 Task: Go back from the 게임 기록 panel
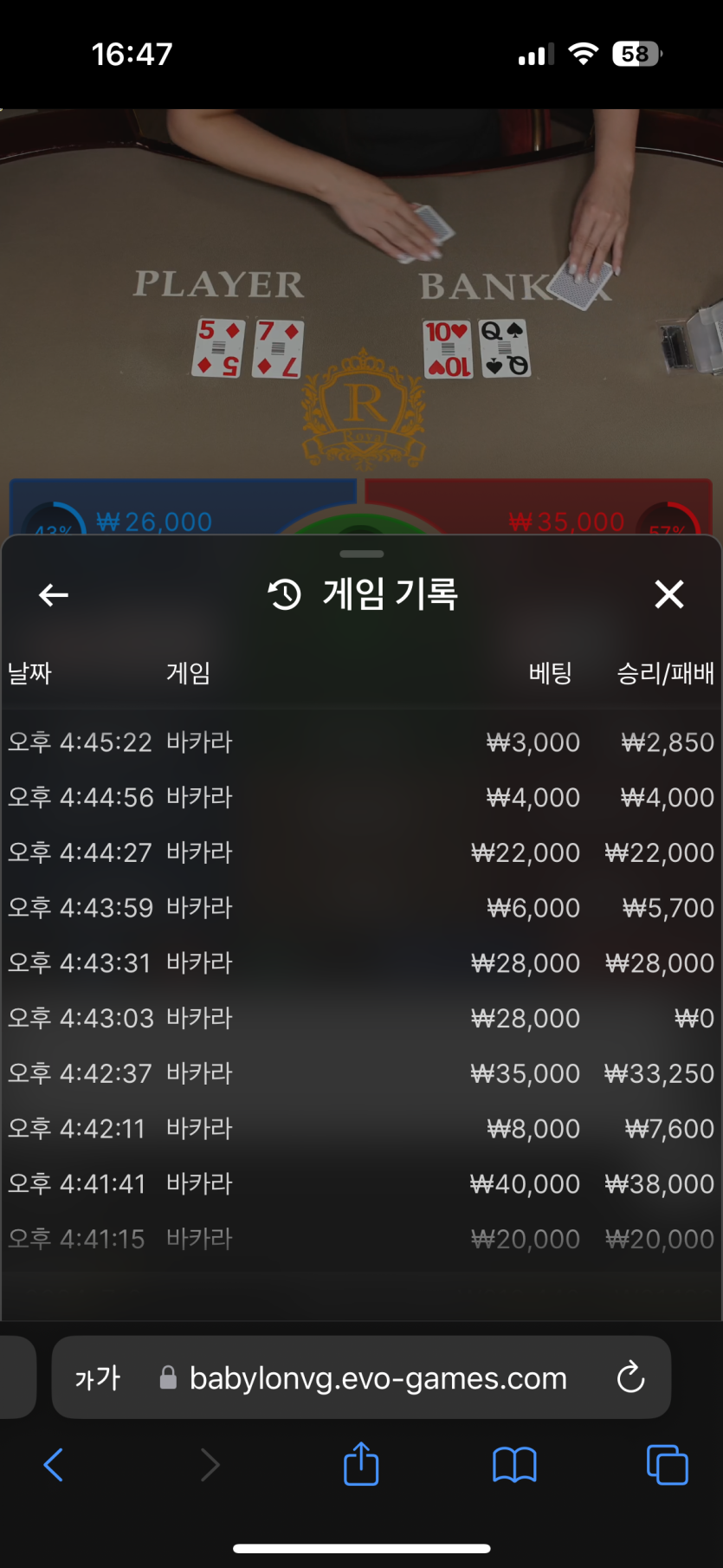pyautogui.click(x=54, y=595)
